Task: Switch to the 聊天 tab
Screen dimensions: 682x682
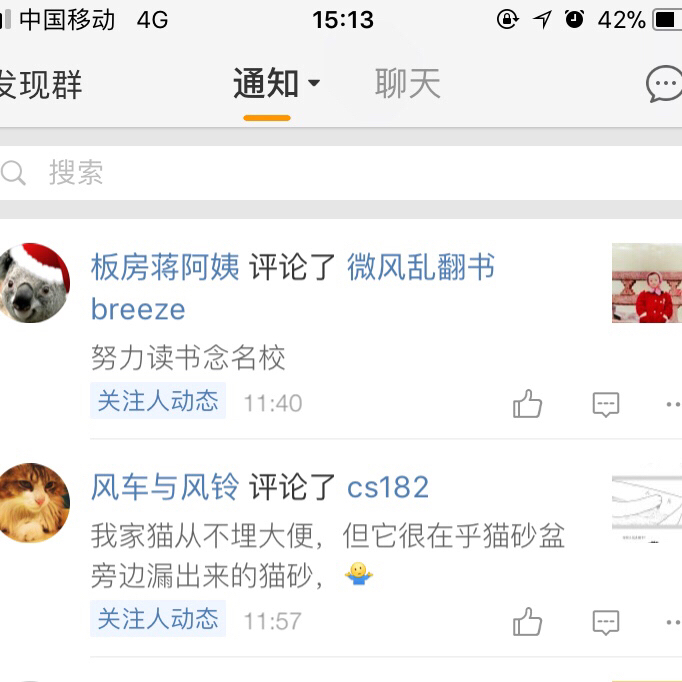Action: tap(407, 85)
